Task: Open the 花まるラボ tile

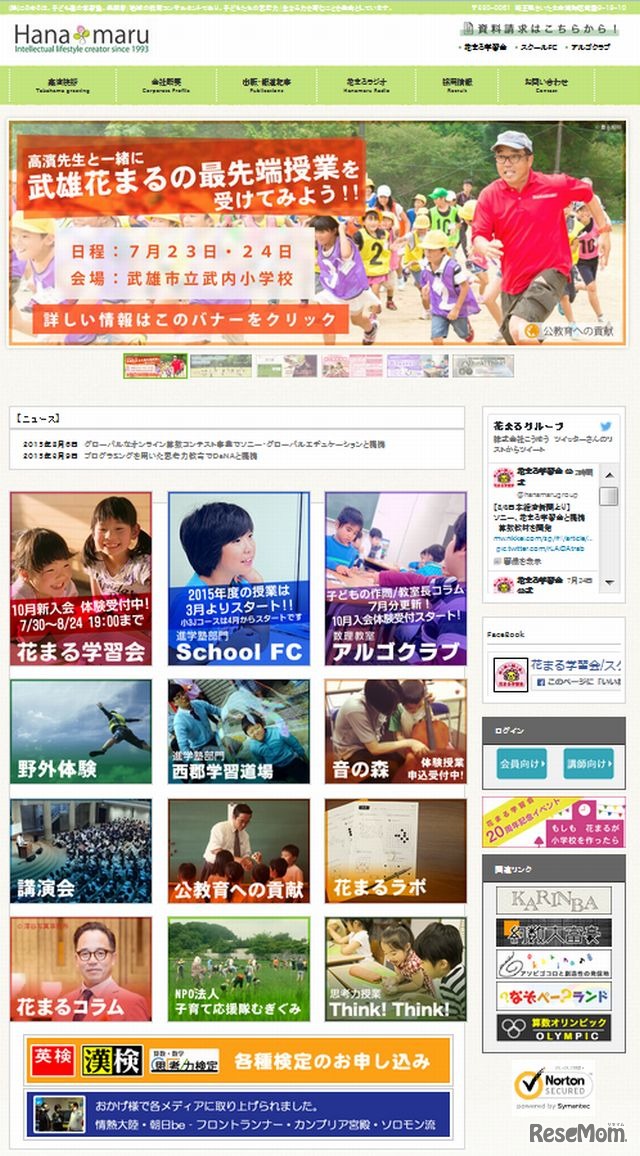Action: pos(395,850)
